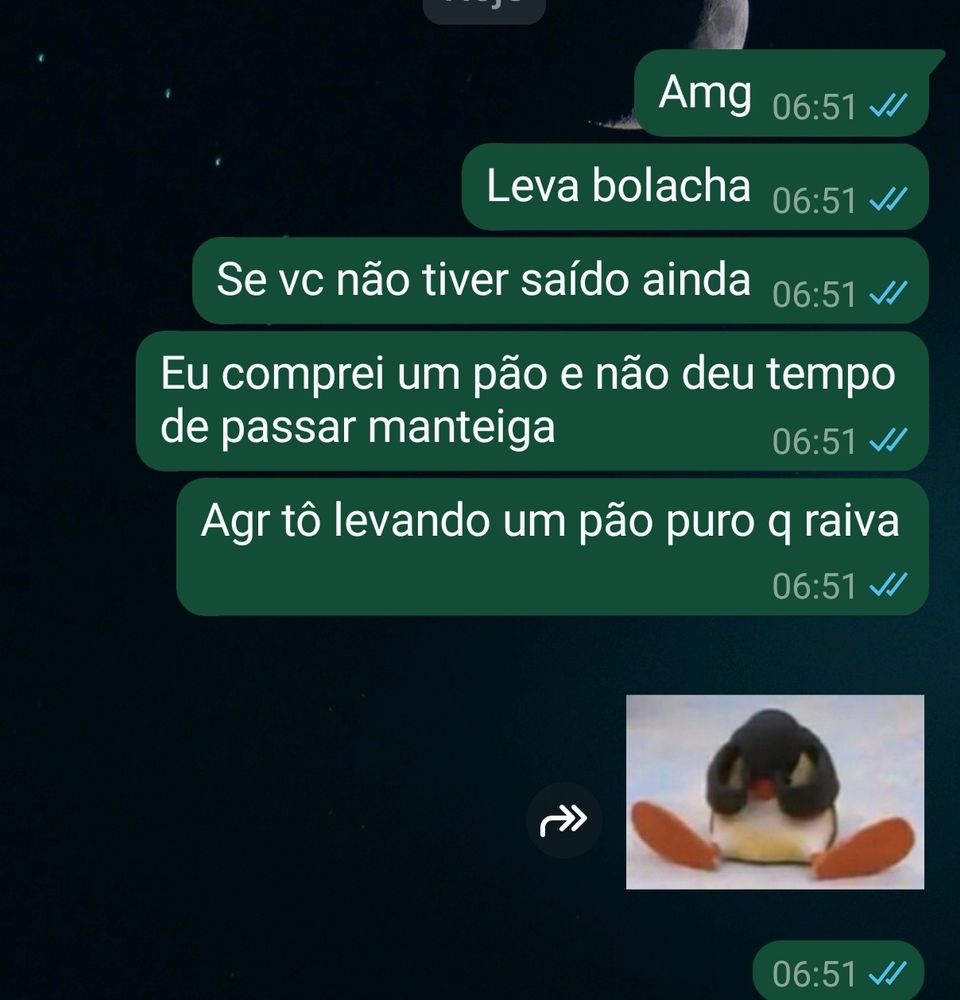This screenshot has height=1000, width=960.
Task: Select the 'Amg' message bubble
Action: 705,92
